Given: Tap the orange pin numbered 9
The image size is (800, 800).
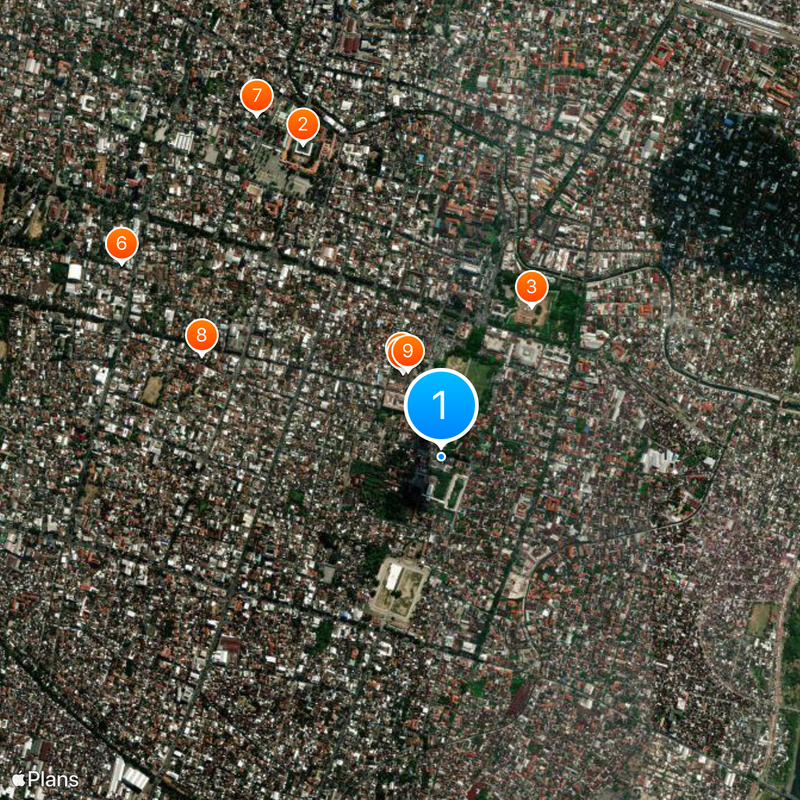Looking at the screenshot, I should [408, 352].
